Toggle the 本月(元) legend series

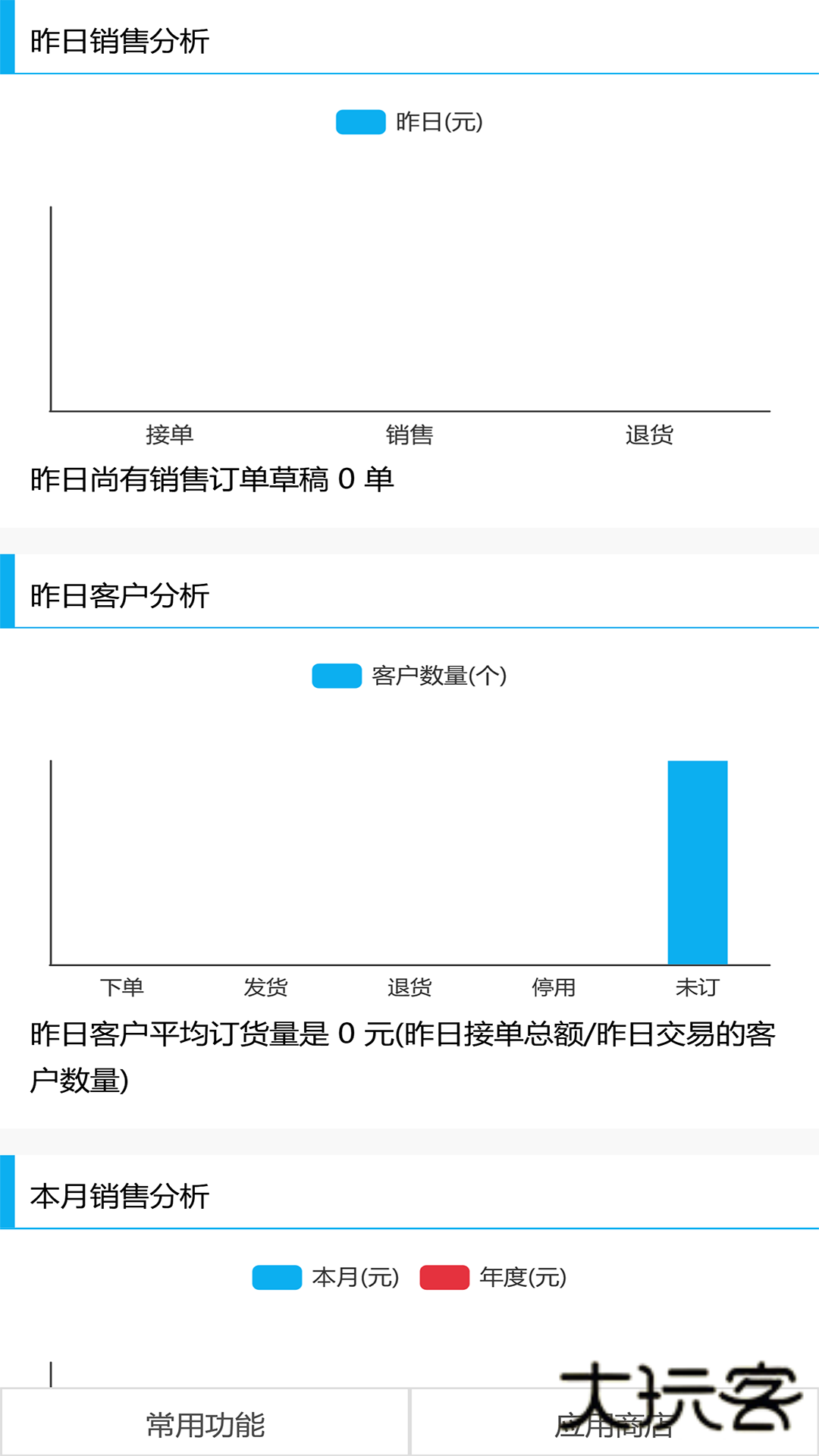coord(326,1278)
